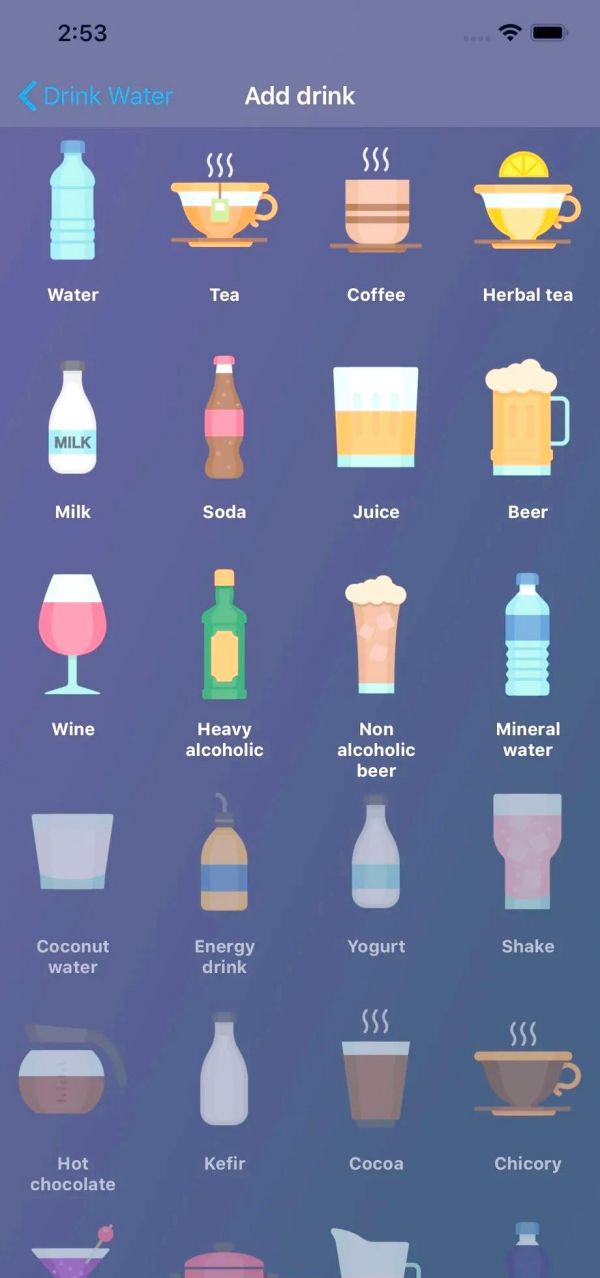
Task: Add Mineral water
Action: [x=527, y=634]
